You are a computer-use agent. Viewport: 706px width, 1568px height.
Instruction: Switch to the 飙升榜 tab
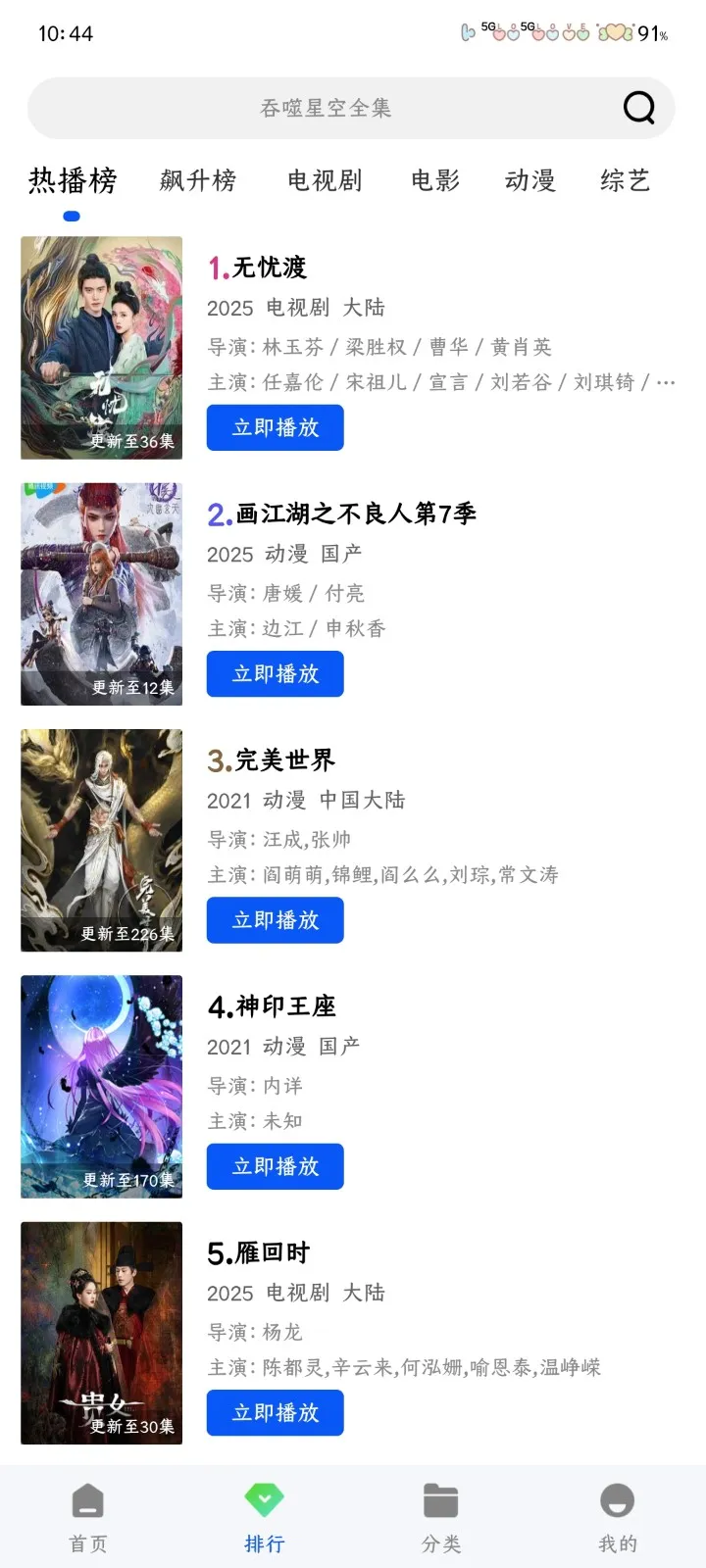click(x=197, y=180)
